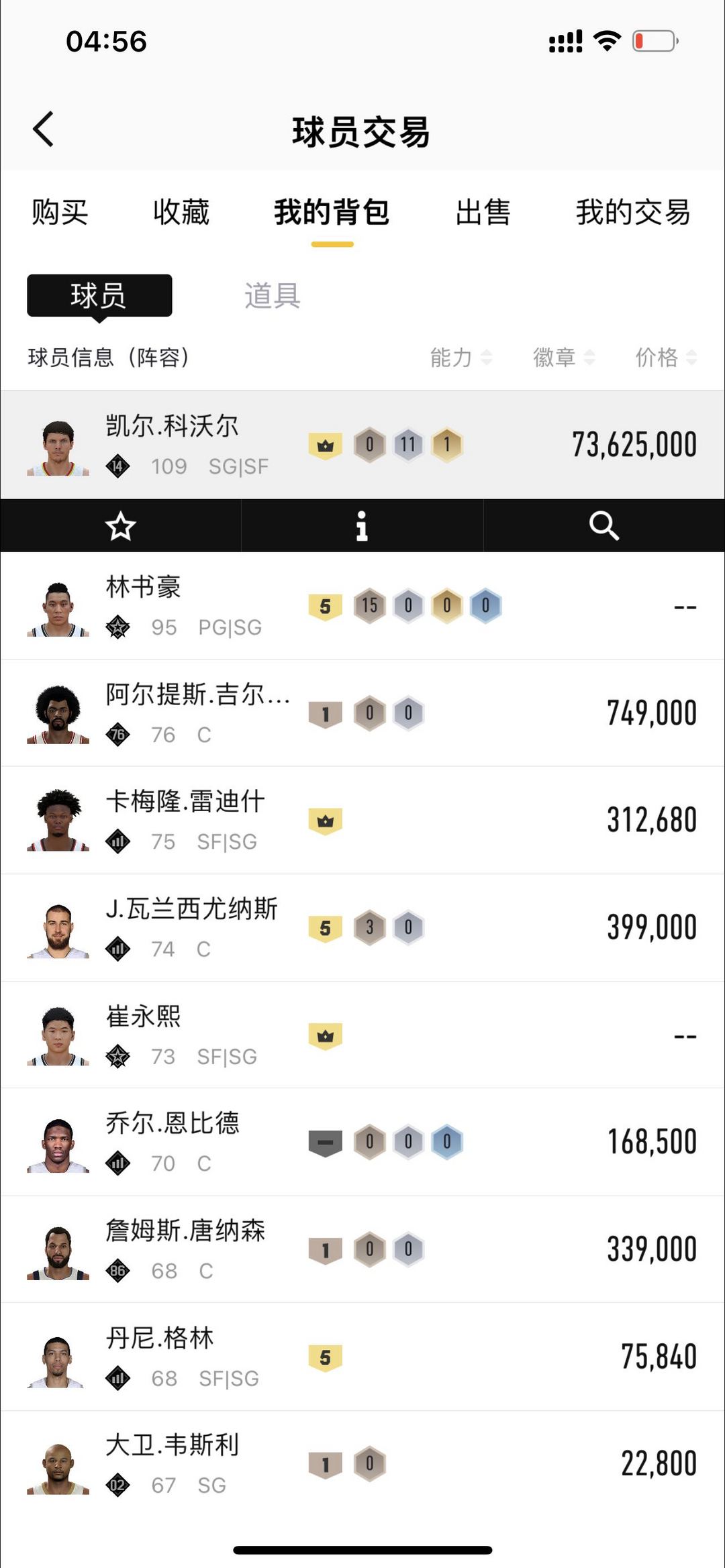Select the 林书豪 player row
725x1568 pixels.
point(362,606)
